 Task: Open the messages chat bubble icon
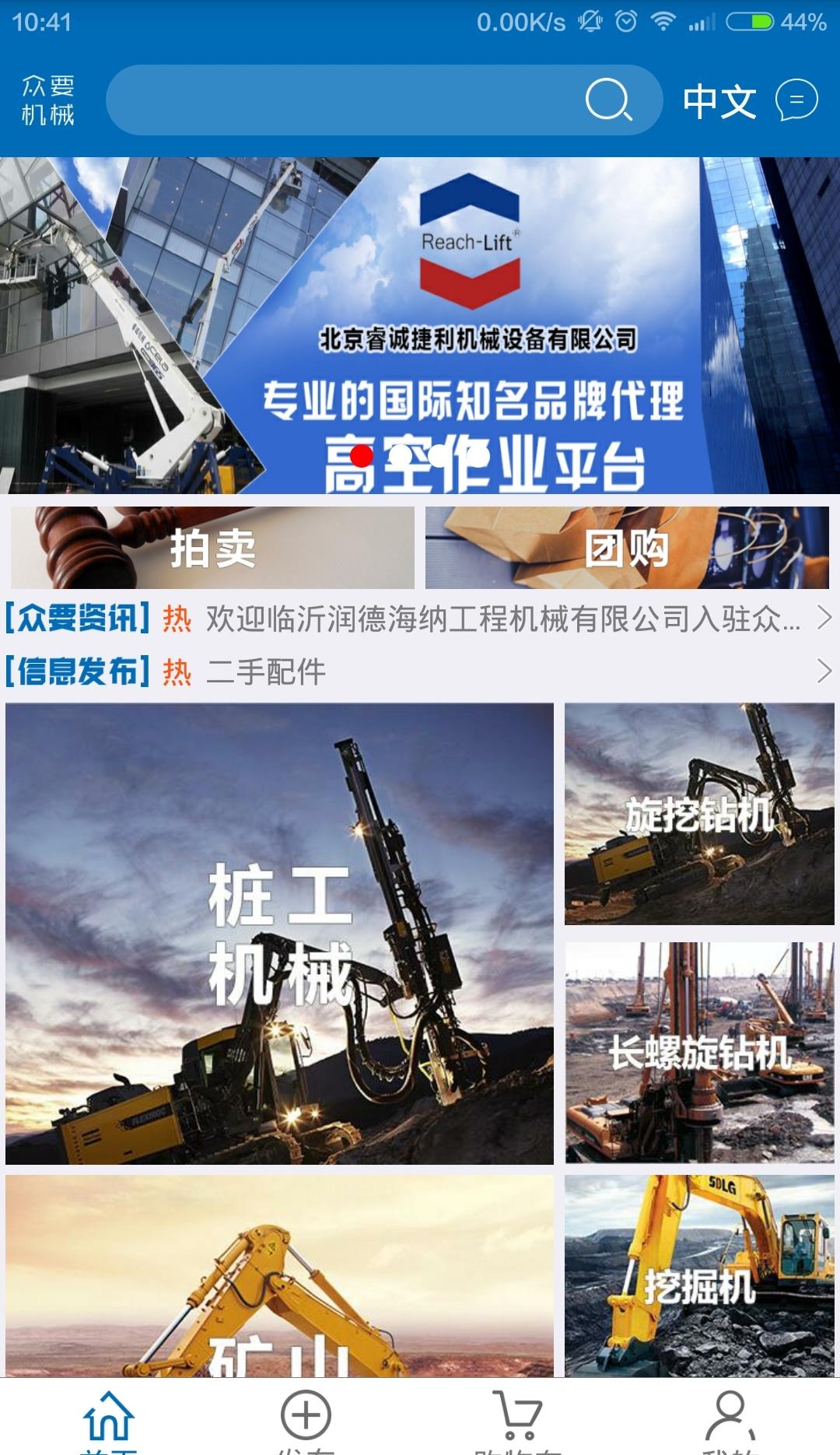coord(796,100)
